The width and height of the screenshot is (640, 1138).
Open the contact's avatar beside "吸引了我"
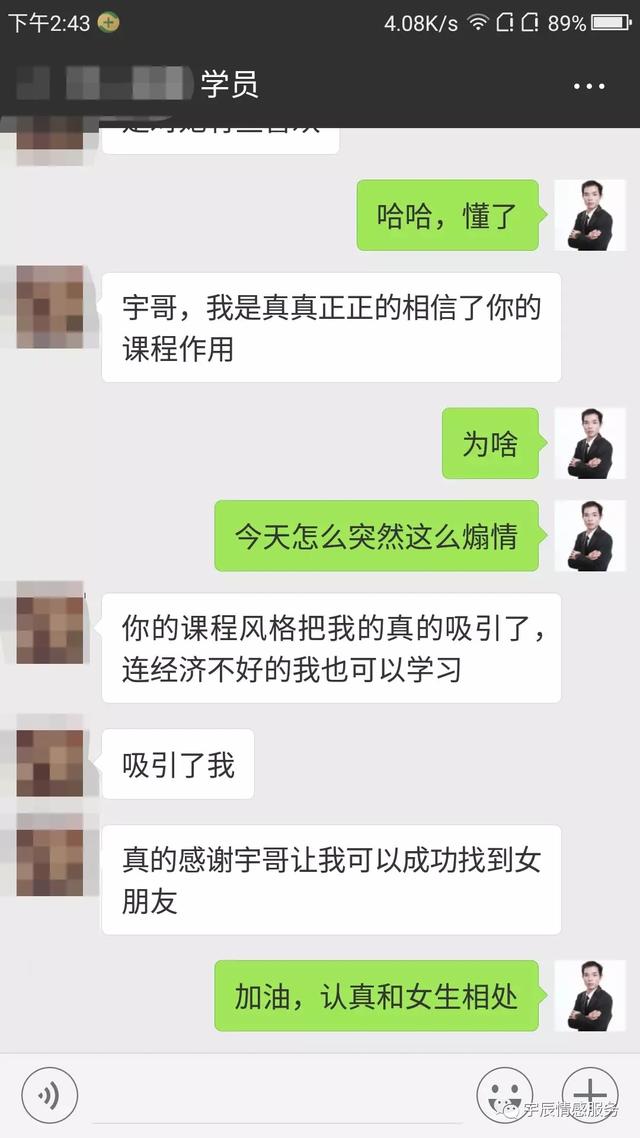tap(50, 764)
